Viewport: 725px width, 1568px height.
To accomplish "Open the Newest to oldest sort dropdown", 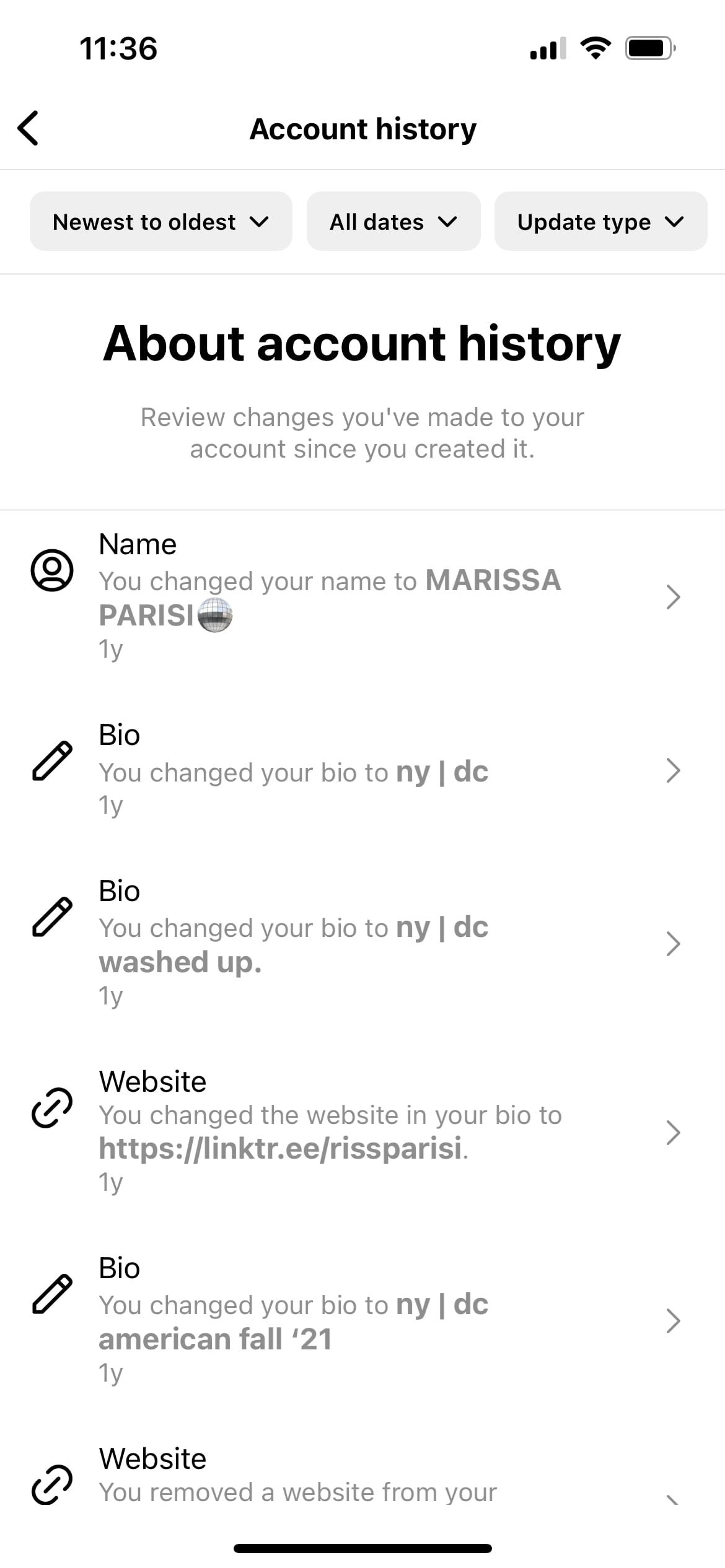I will click(x=160, y=222).
